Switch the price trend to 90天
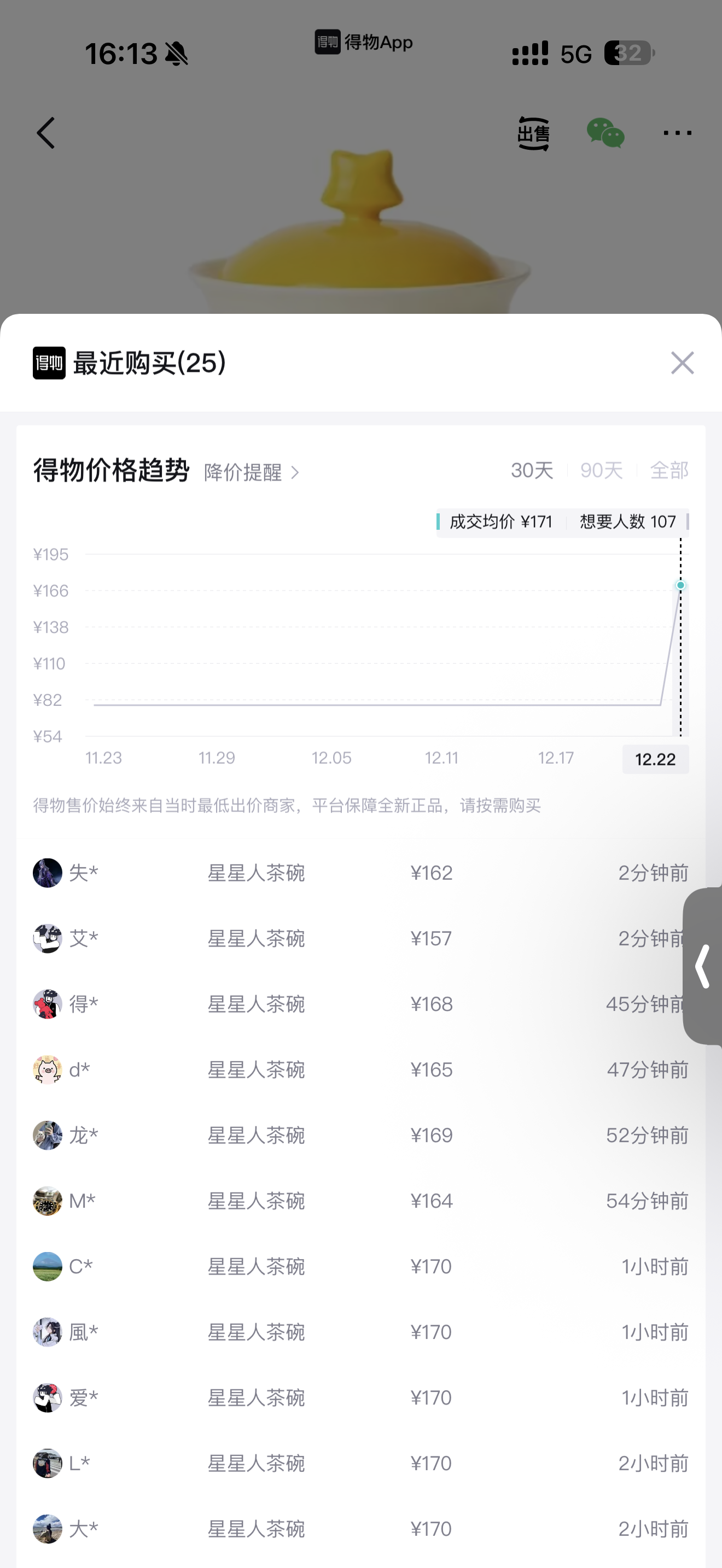 601,471
